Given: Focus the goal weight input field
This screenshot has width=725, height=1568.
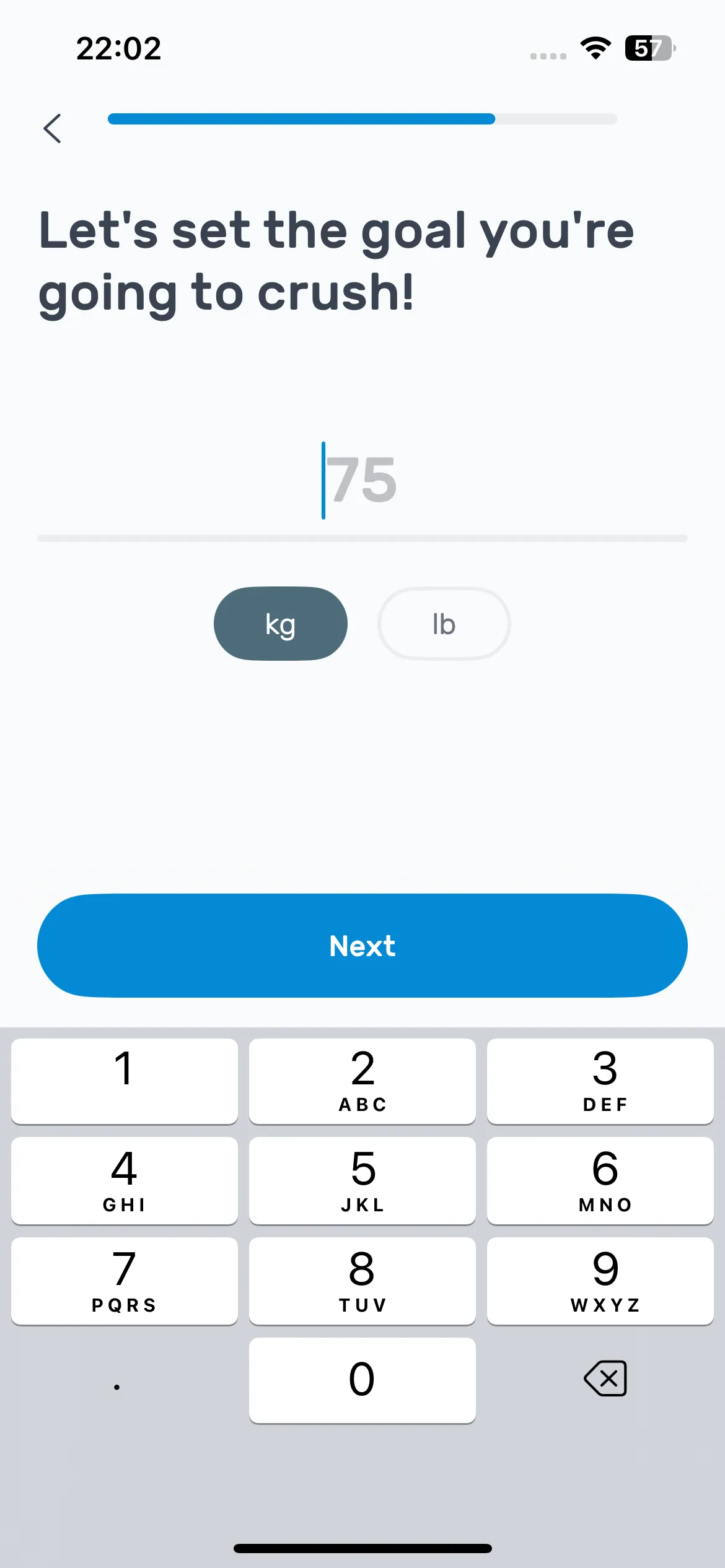Looking at the screenshot, I should pos(362,480).
